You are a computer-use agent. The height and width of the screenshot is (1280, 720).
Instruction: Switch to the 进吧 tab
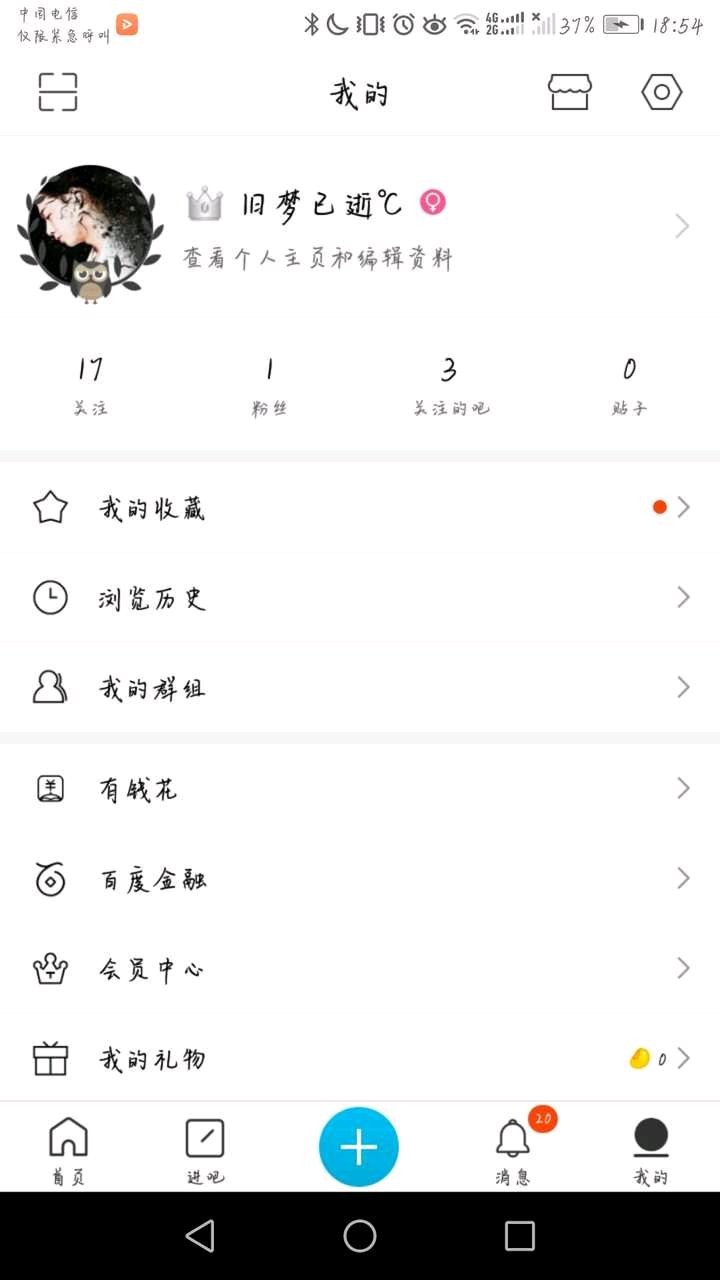click(205, 1149)
